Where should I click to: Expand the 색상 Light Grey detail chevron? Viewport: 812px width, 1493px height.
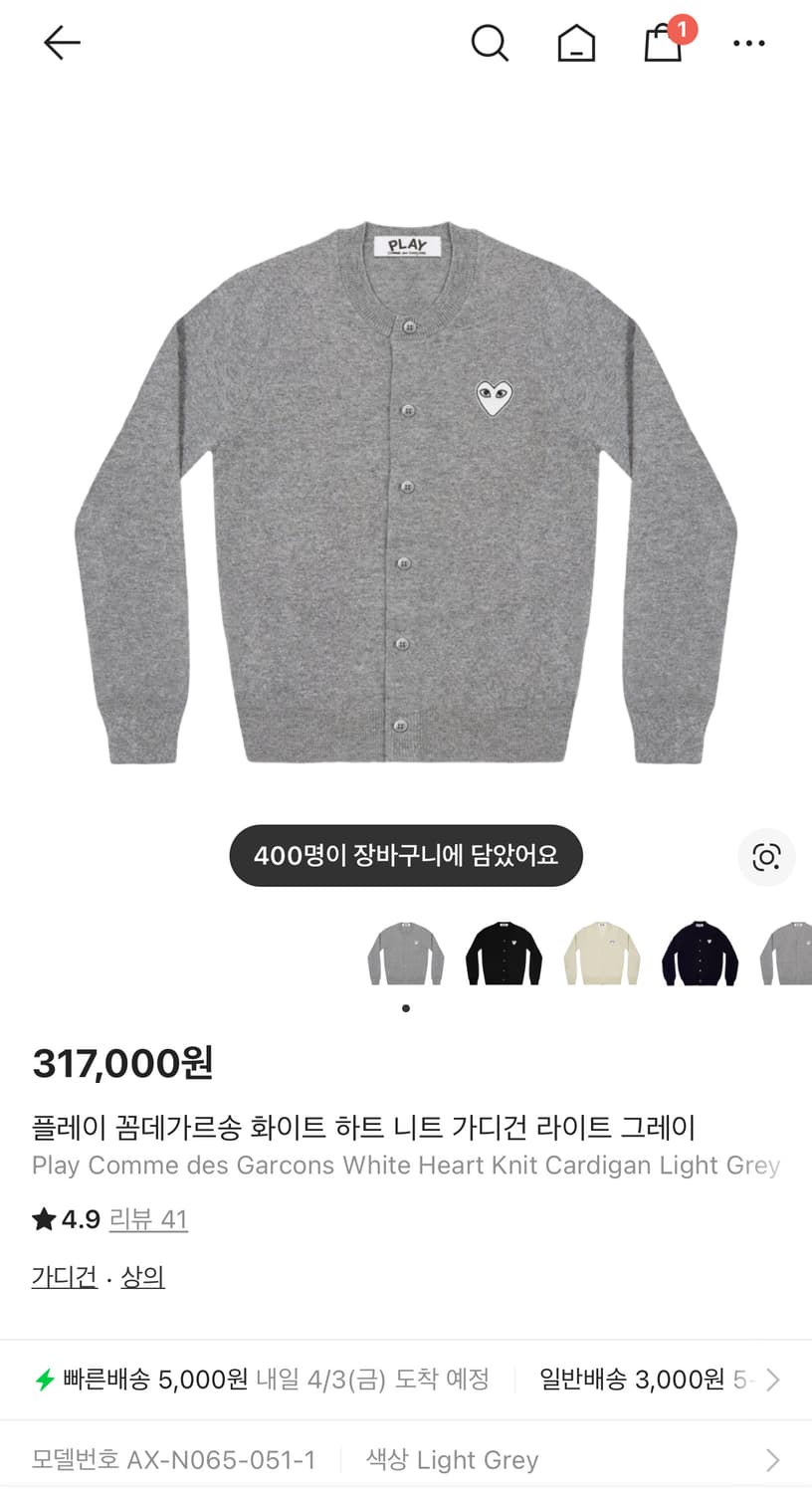point(775,1459)
